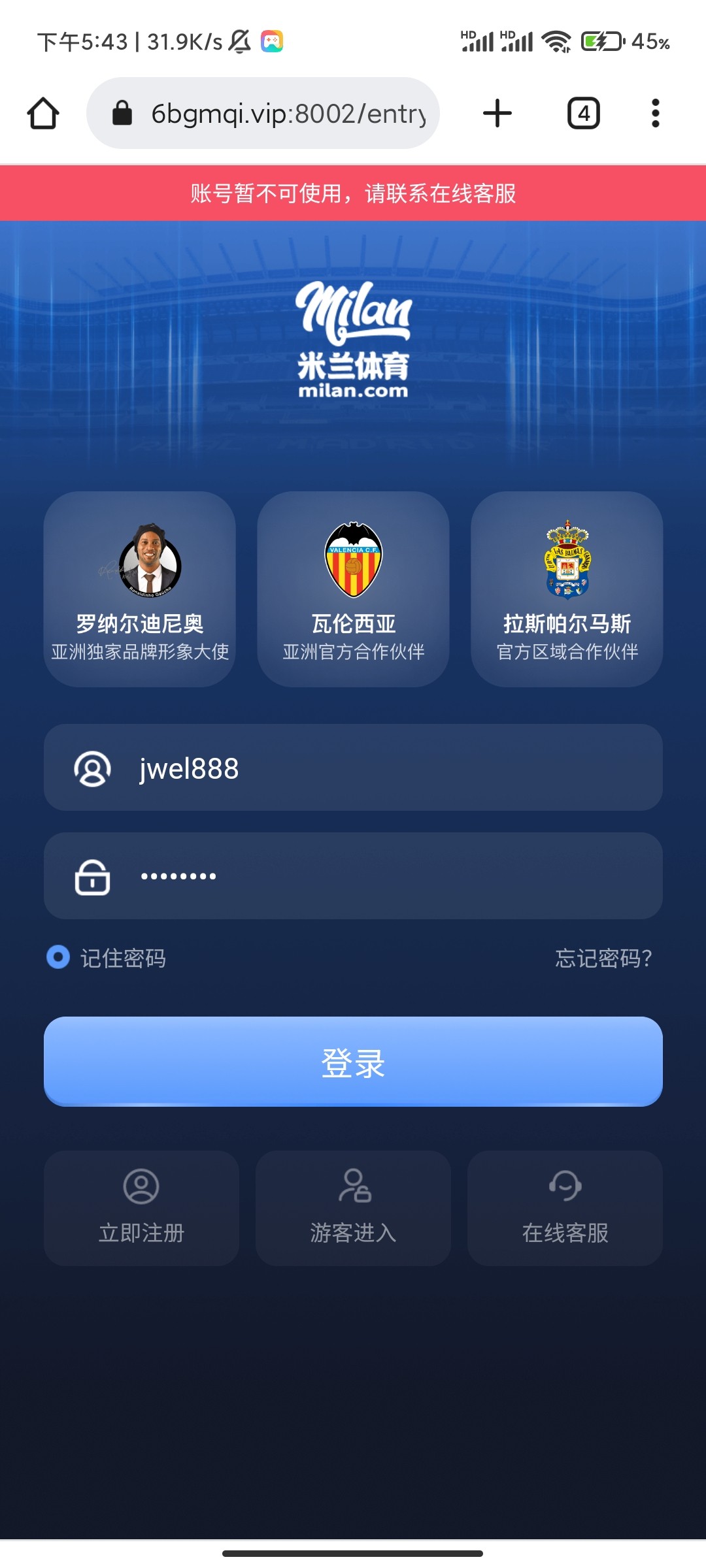The height and width of the screenshot is (1568, 706).
Task: Select 立即注册 to create account
Action: tap(141, 1208)
